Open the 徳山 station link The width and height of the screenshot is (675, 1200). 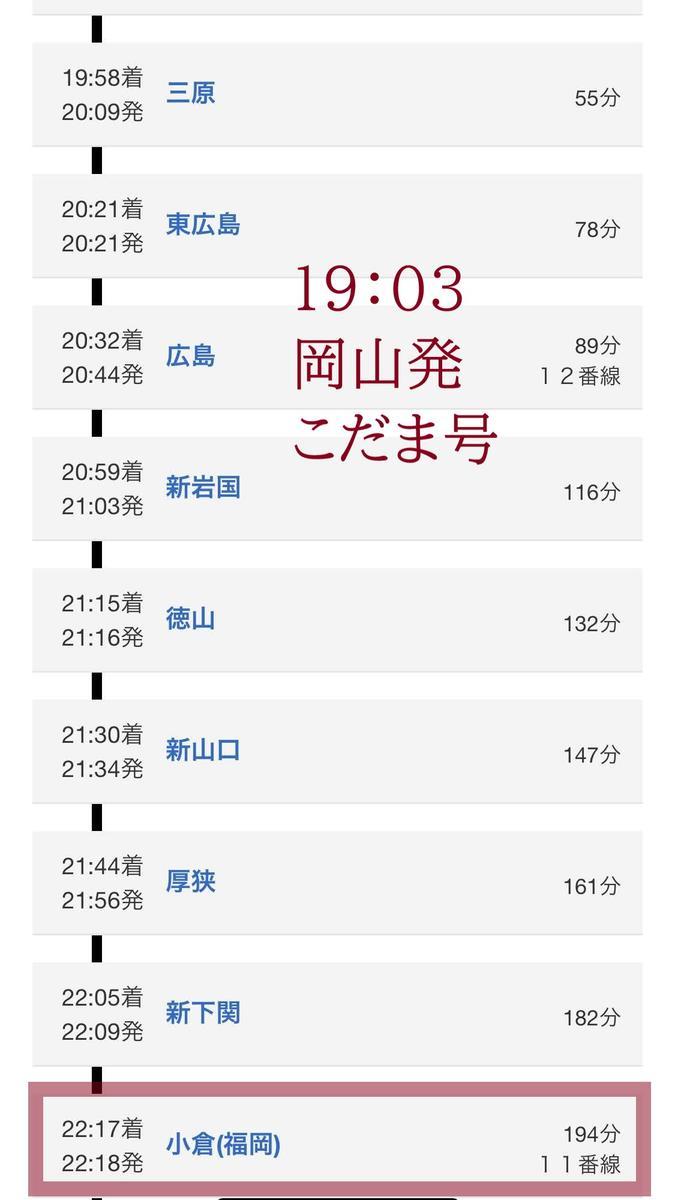point(190,619)
